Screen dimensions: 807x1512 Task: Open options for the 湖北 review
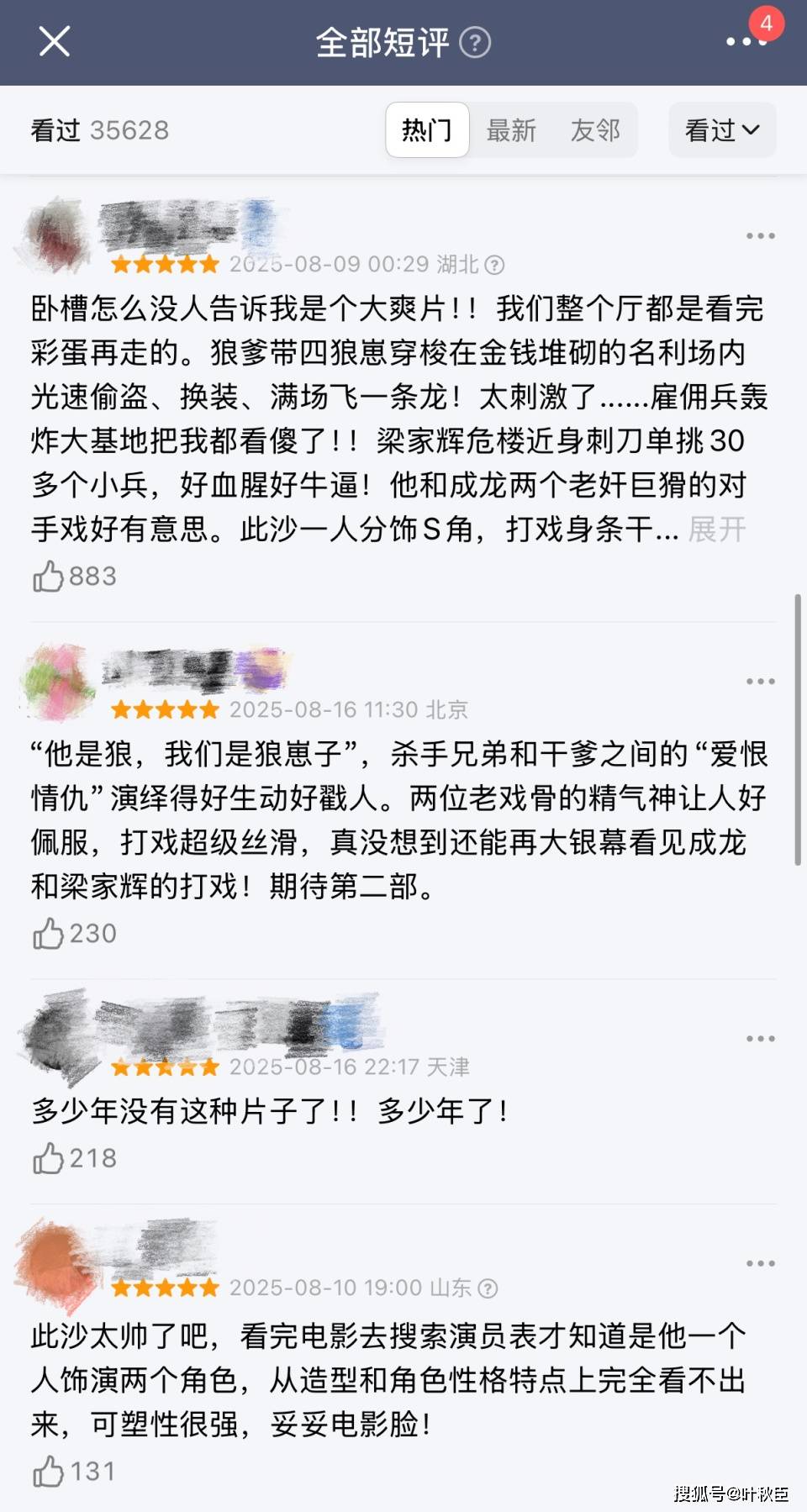760,236
